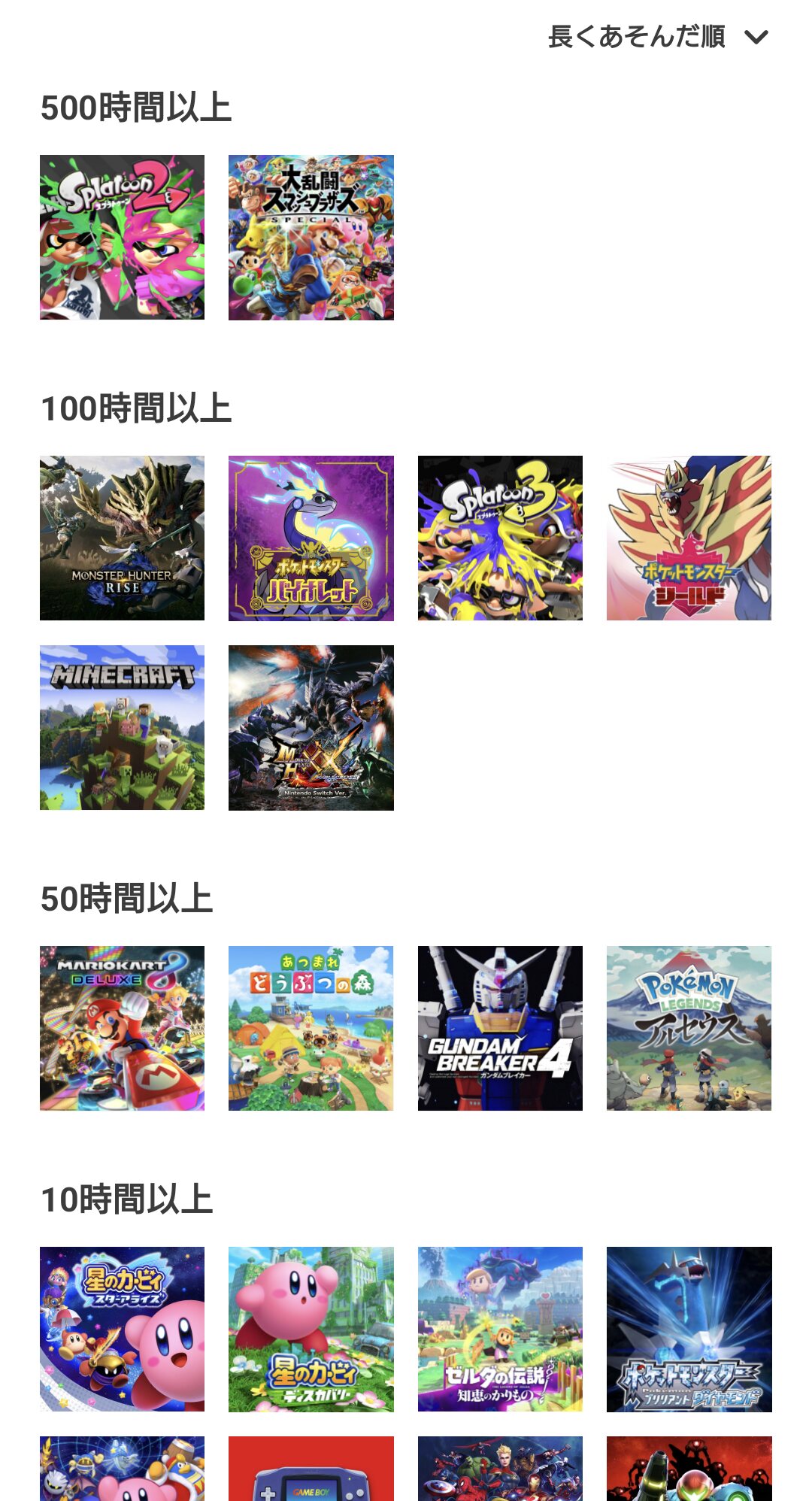
Task: View Splatoon 3 play details
Action: click(x=500, y=538)
